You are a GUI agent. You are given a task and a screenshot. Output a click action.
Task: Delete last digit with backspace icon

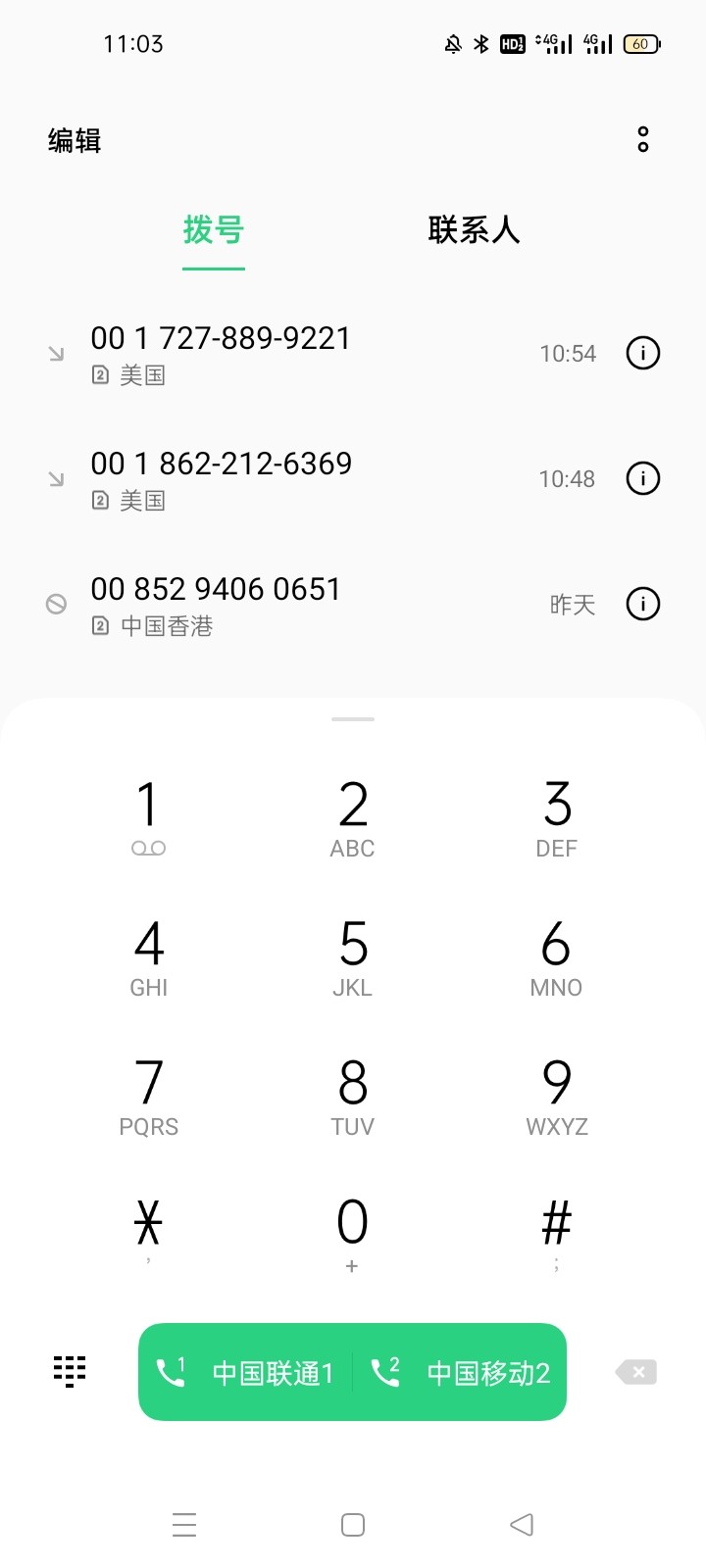(635, 1372)
